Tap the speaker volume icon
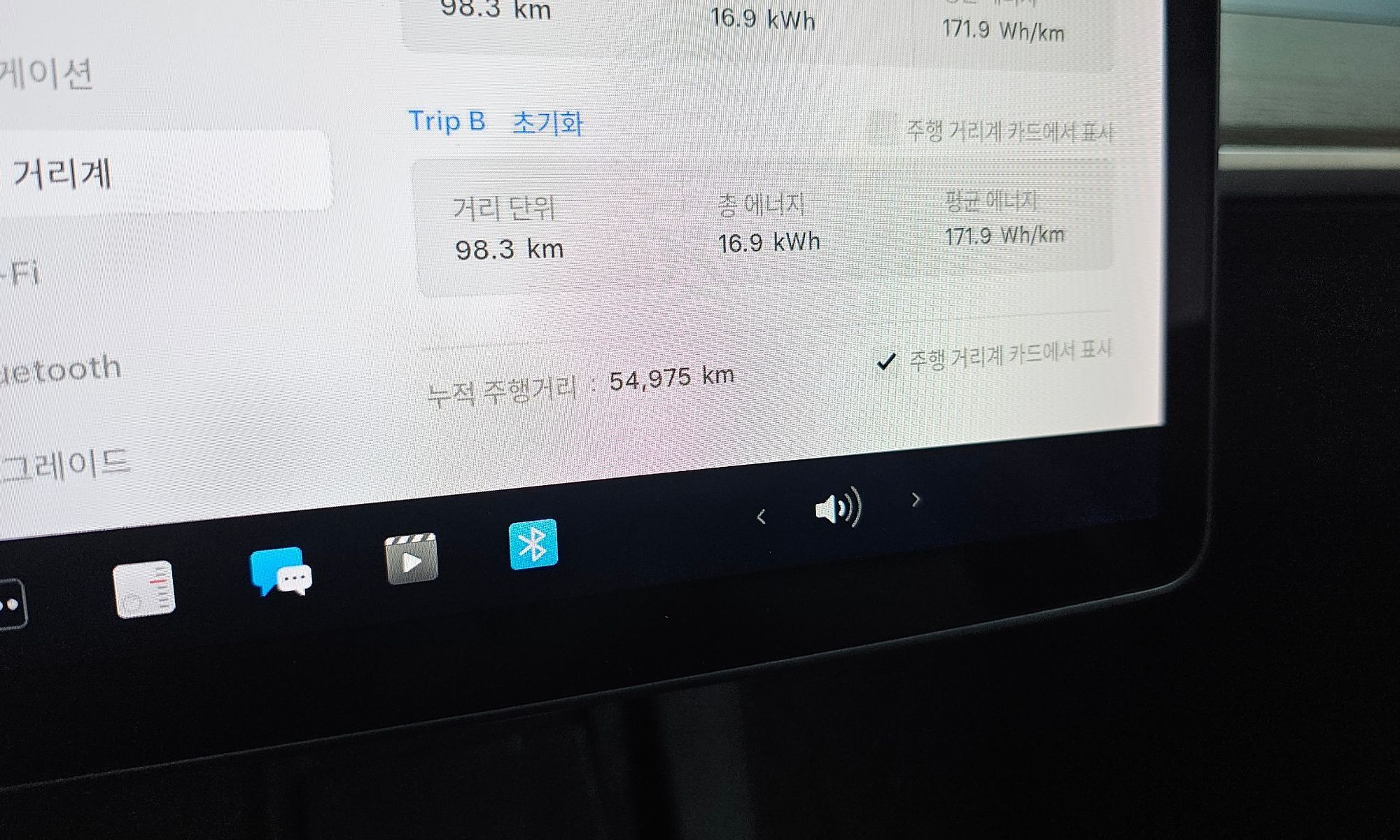Image resolution: width=1400 pixels, height=840 pixels. tap(838, 507)
